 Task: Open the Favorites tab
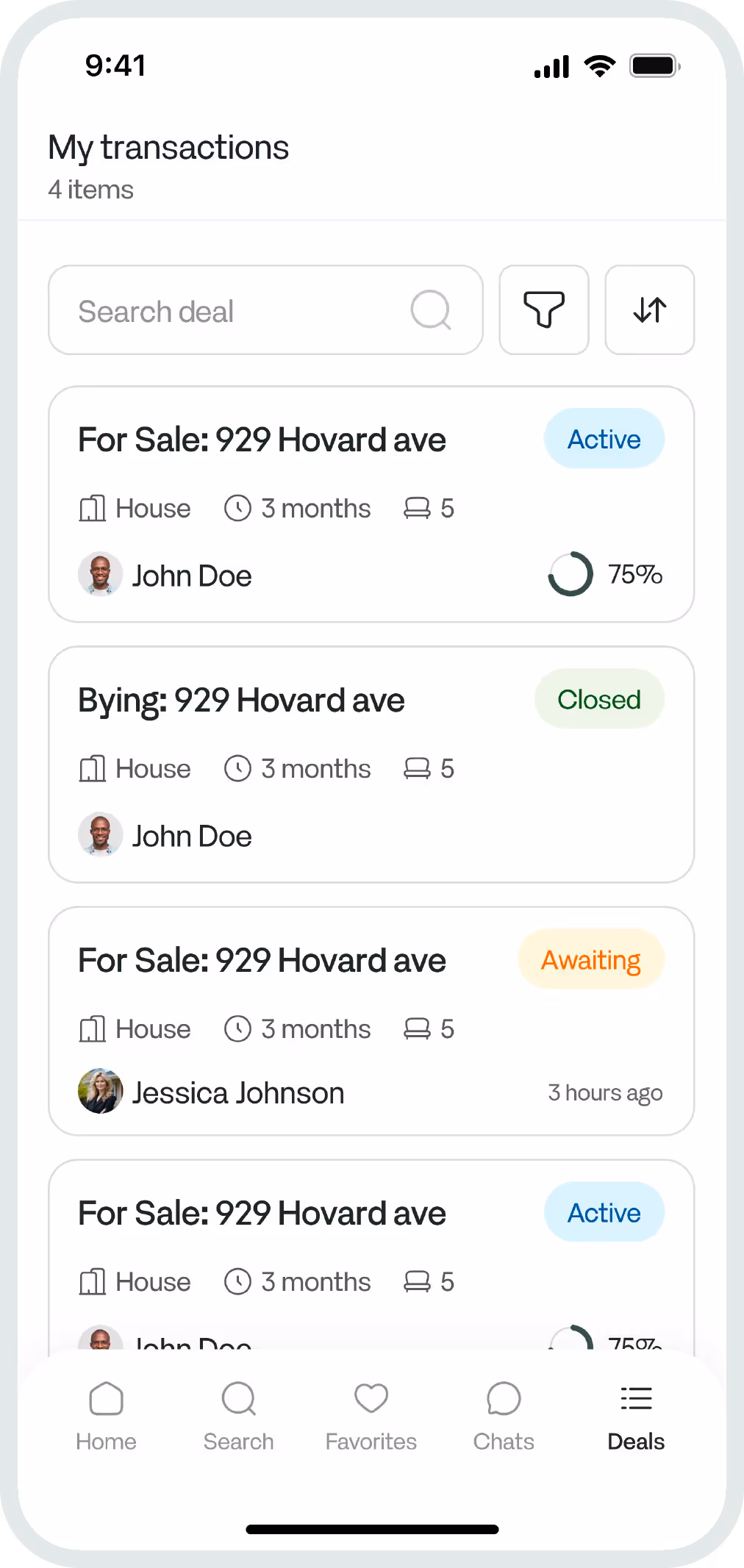point(371,1417)
